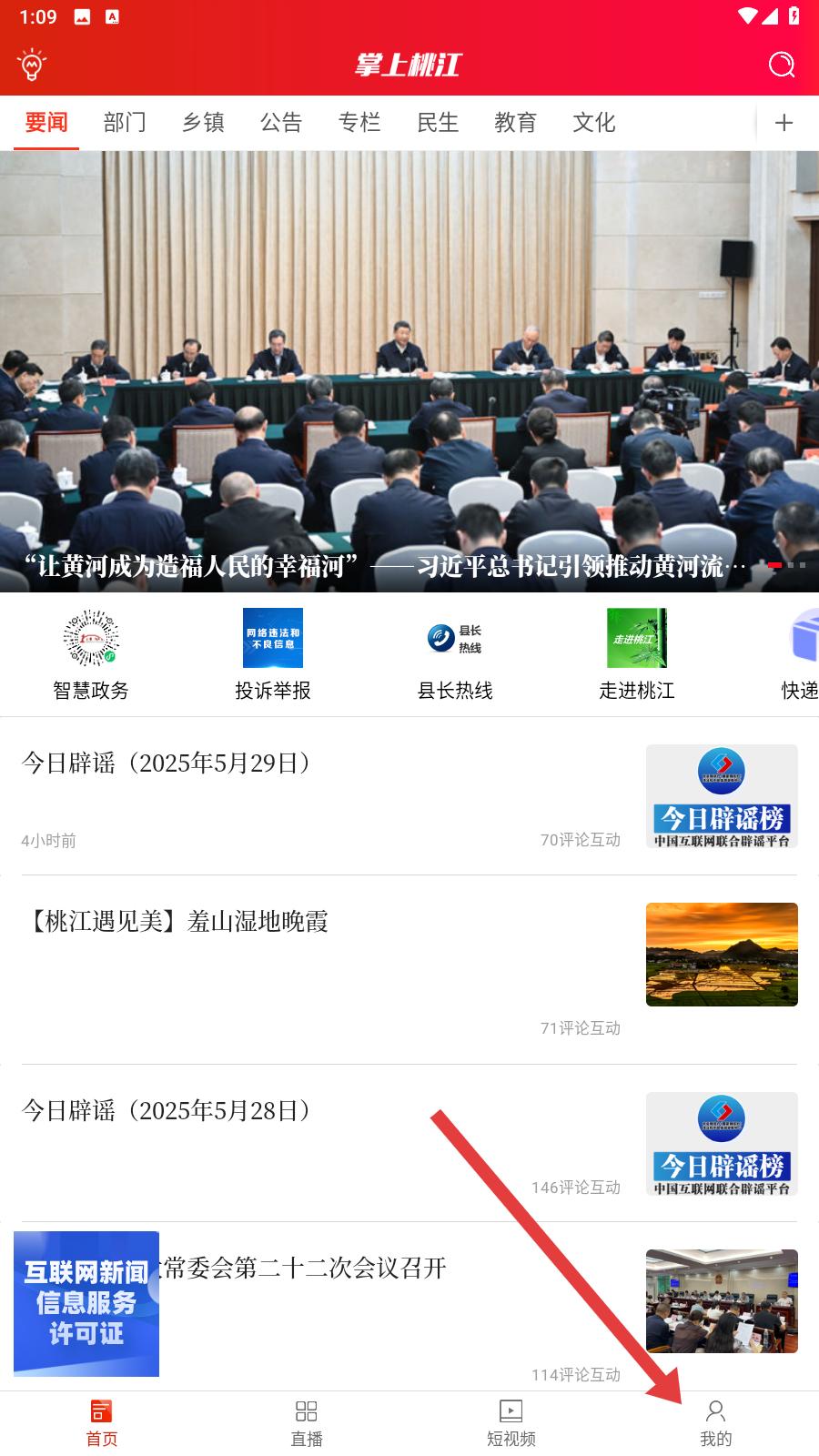
Task: Tap the lightbulb icon in the header
Action: (32, 65)
